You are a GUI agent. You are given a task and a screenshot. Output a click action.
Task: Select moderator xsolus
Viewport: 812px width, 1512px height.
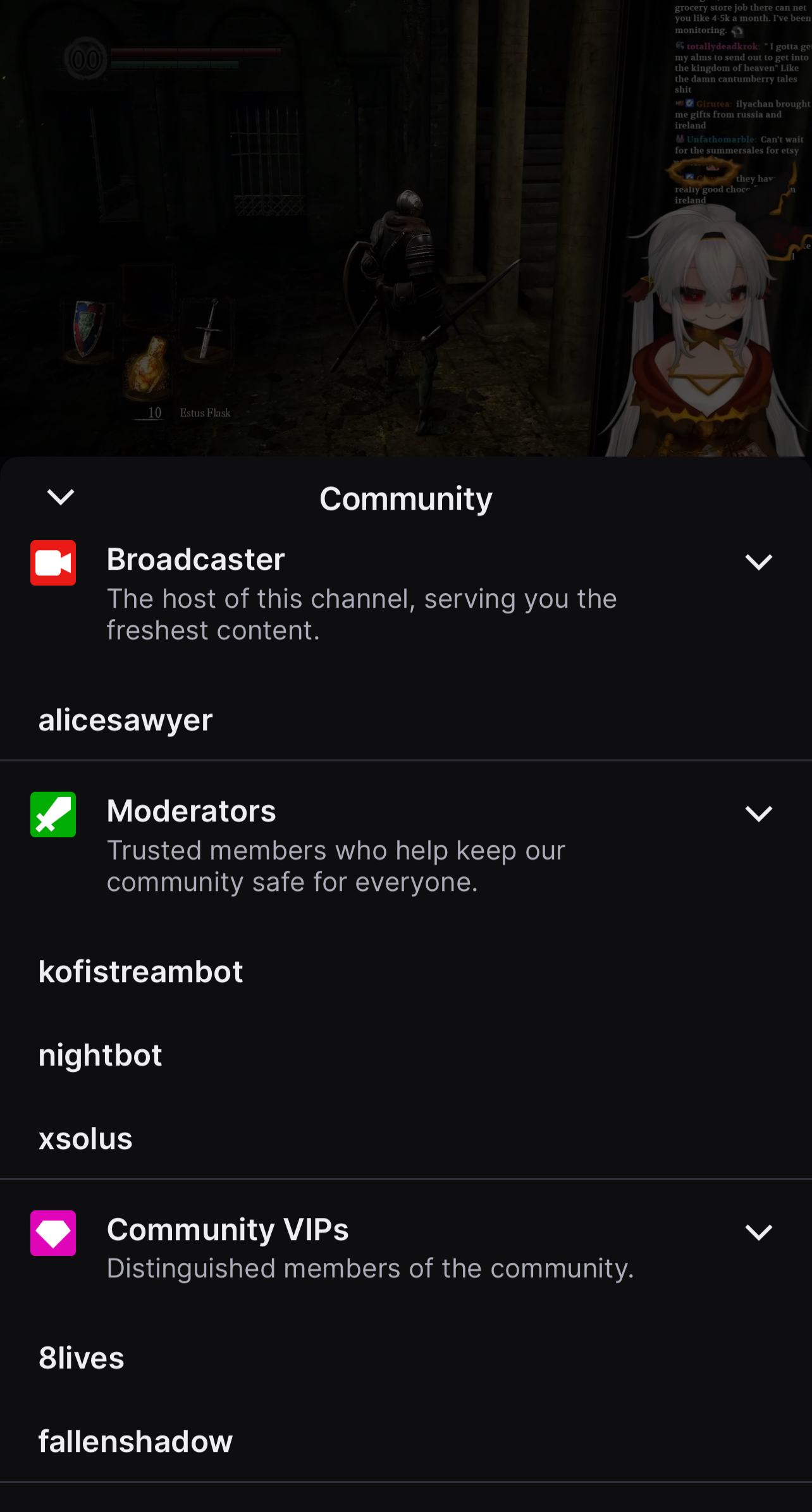point(85,1139)
